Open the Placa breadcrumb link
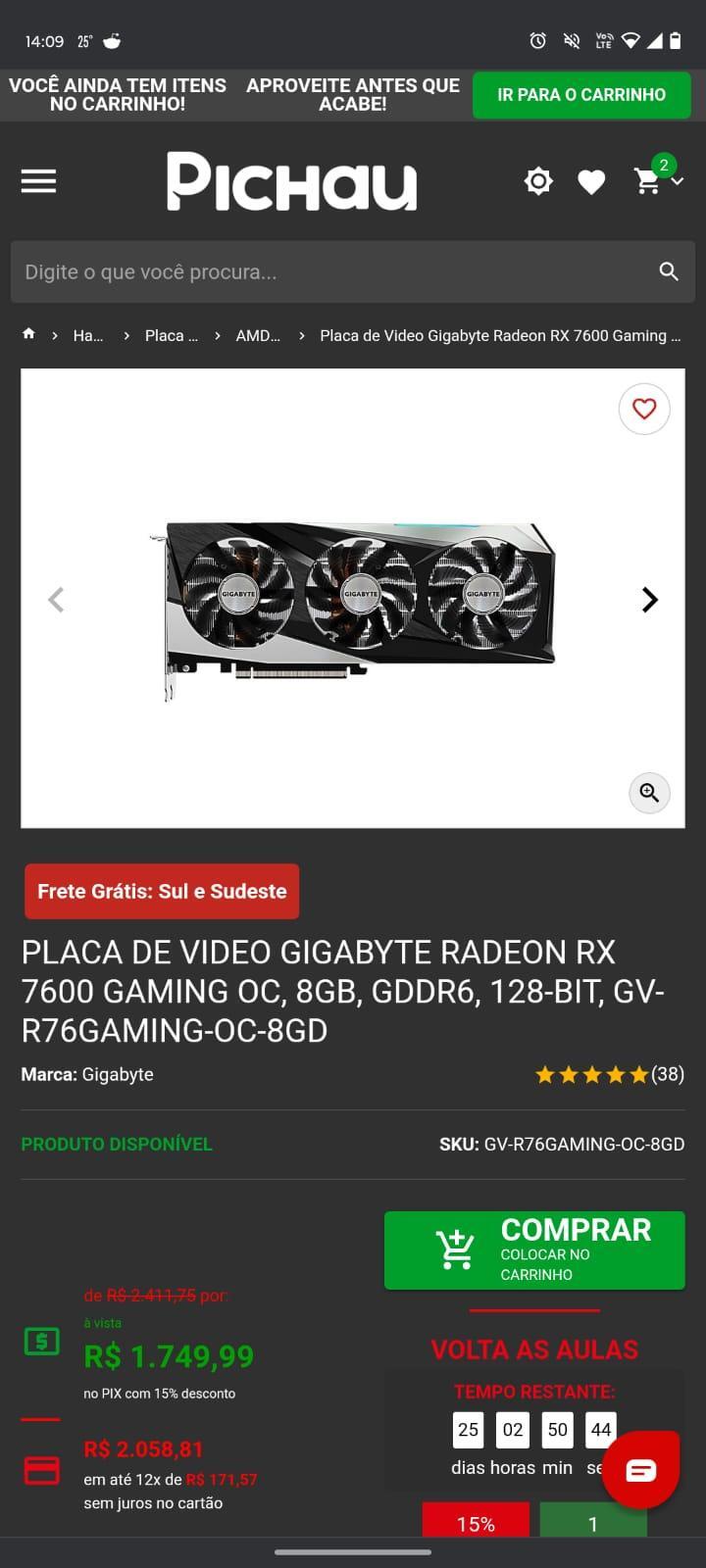 click(x=172, y=335)
